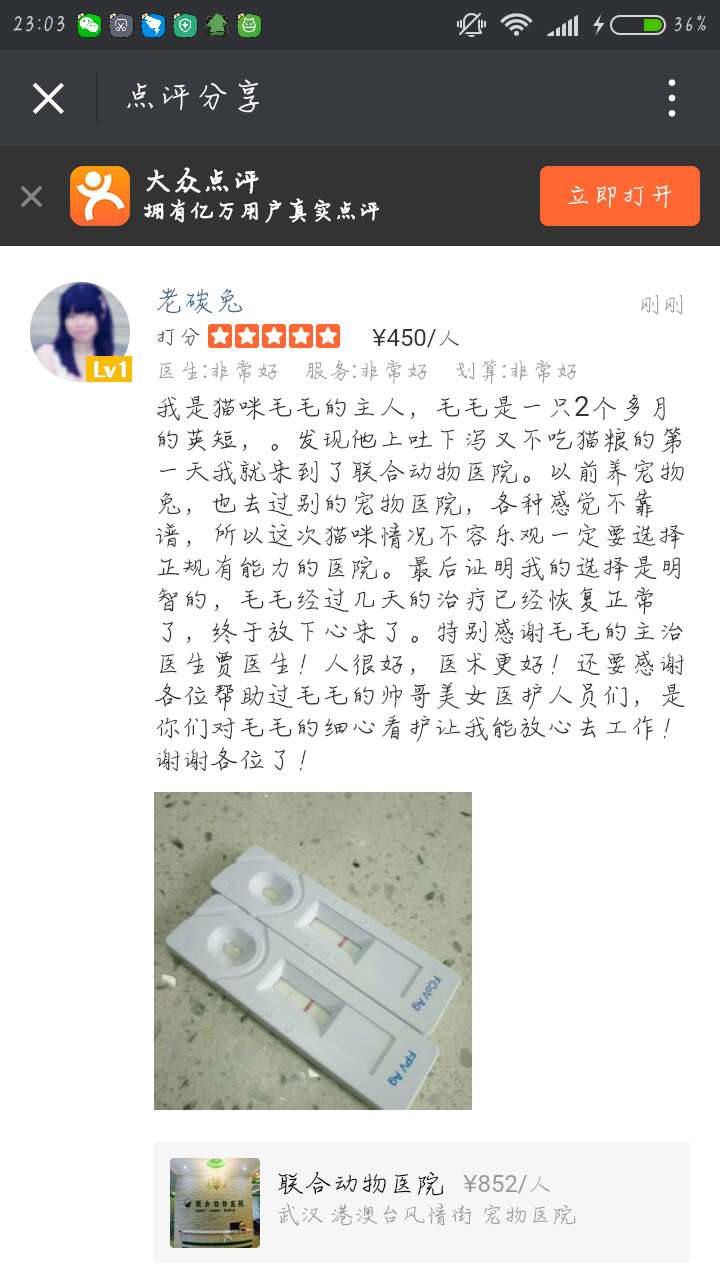Screen dimensions: 720x1280
Task: Dismiss the 大众点评 app banner
Action: point(31,196)
